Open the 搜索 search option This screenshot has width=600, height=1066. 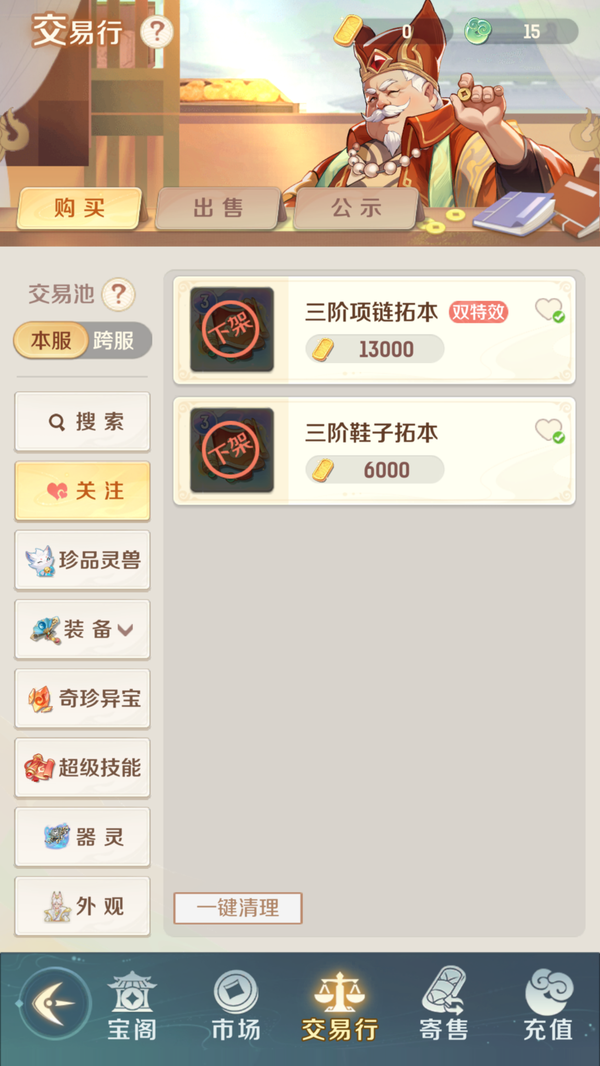click(x=83, y=422)
